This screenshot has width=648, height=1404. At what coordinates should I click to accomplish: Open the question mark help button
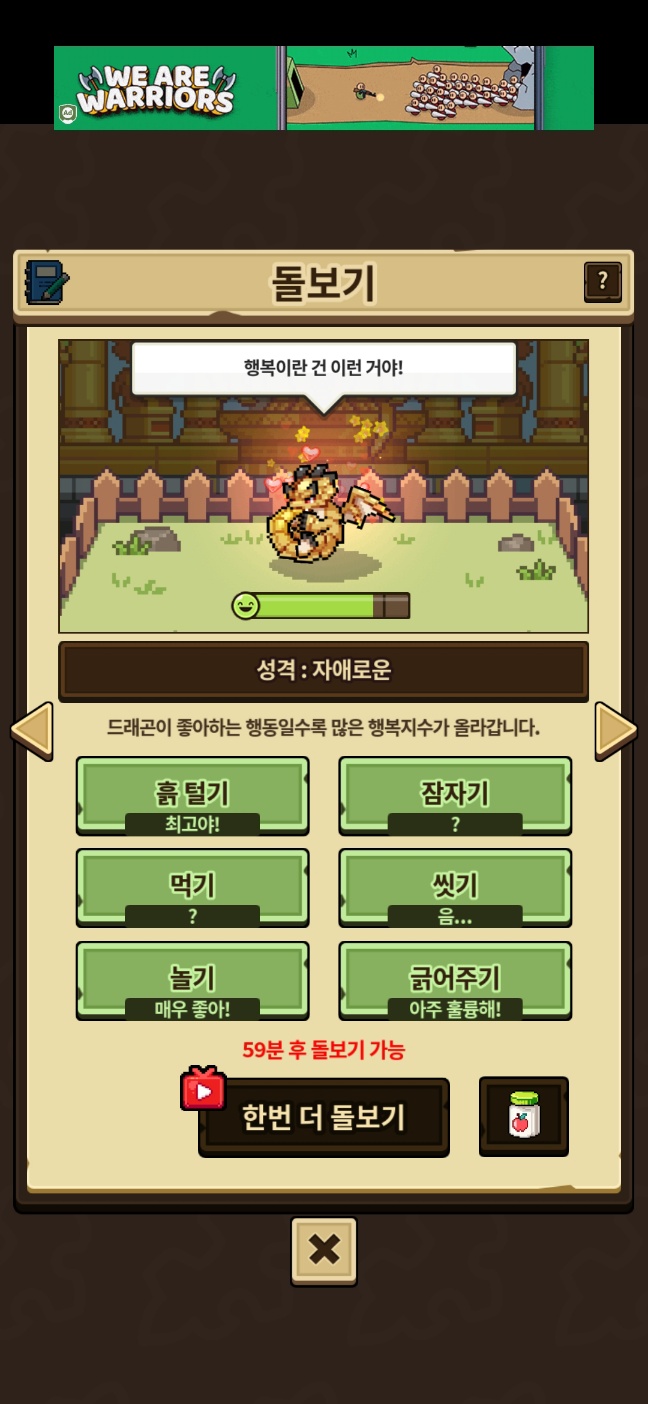(602, 283)
